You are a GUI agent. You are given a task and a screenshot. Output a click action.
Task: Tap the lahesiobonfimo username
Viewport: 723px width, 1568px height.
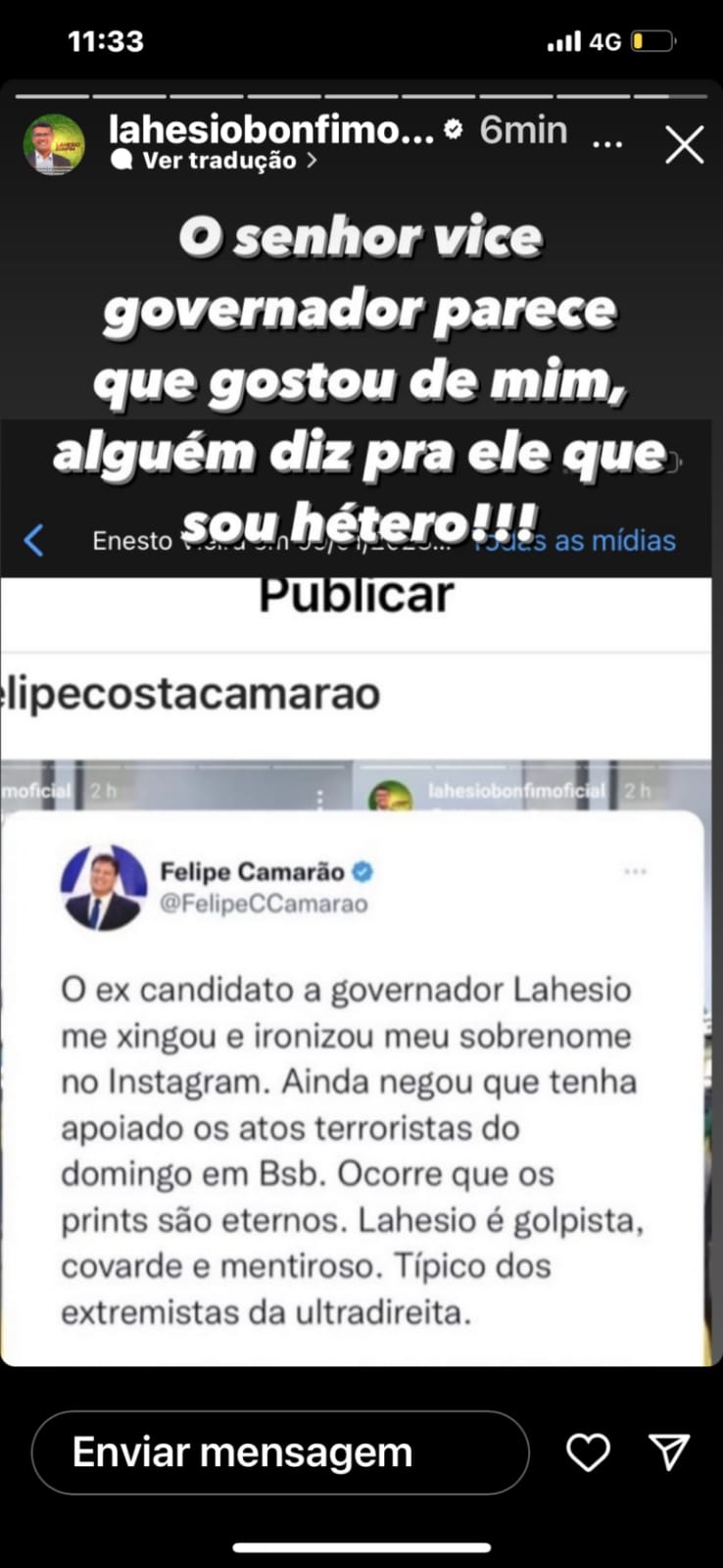271,129
